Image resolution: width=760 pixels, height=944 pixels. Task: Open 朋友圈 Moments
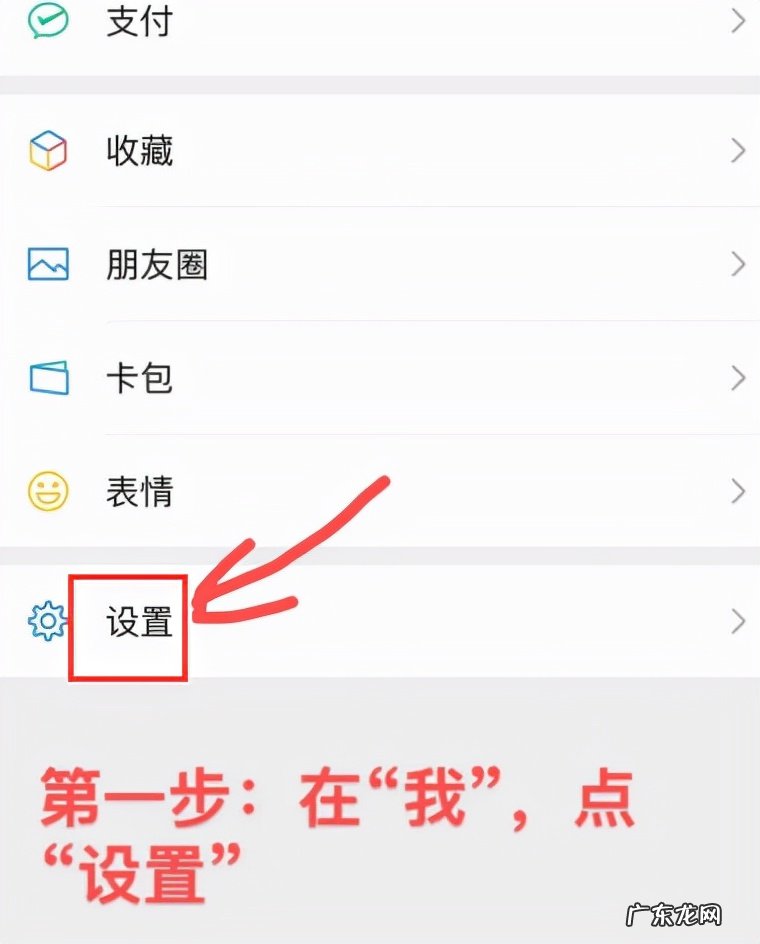157,265
